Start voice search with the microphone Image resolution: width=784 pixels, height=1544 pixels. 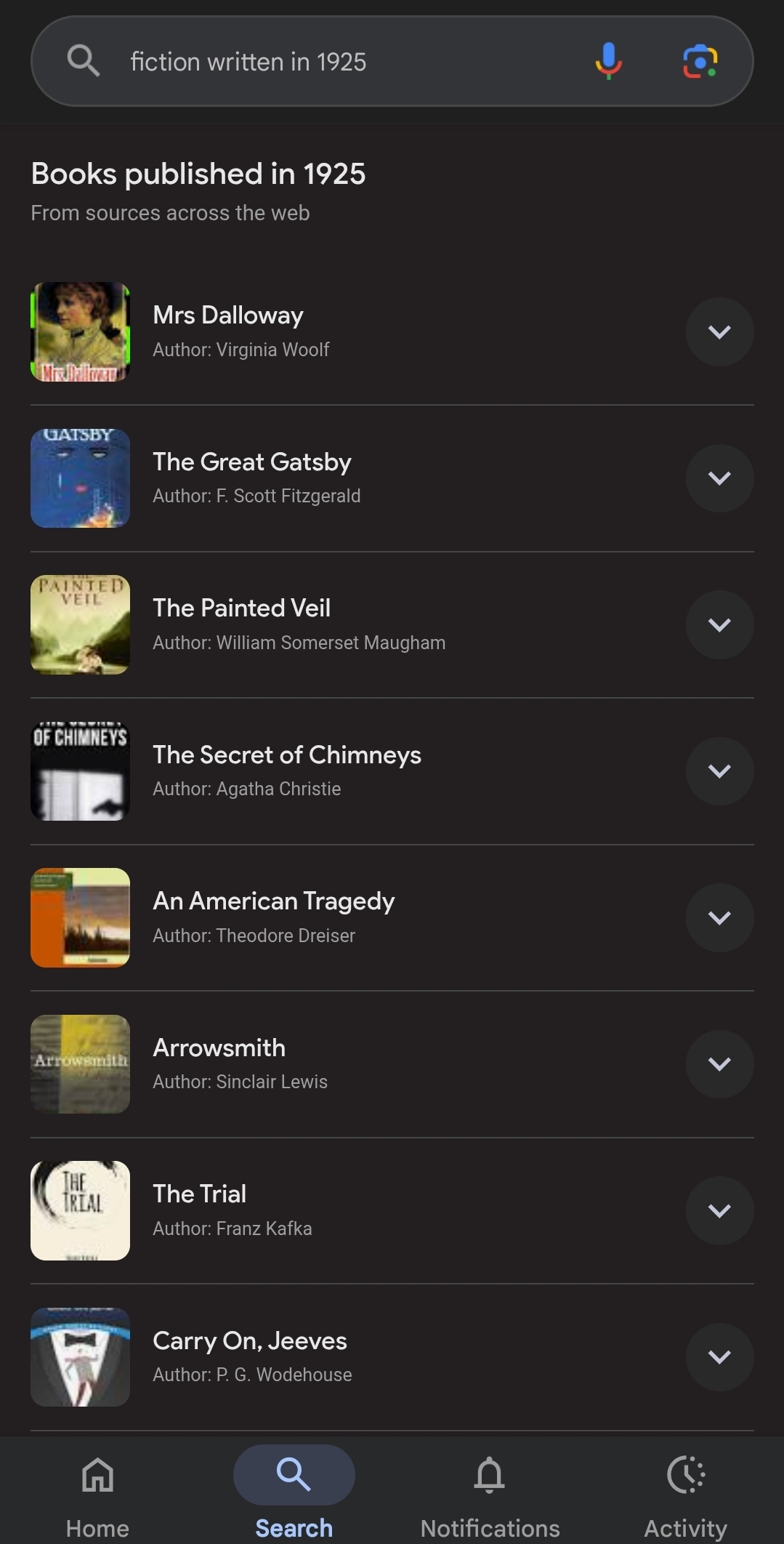608,61
